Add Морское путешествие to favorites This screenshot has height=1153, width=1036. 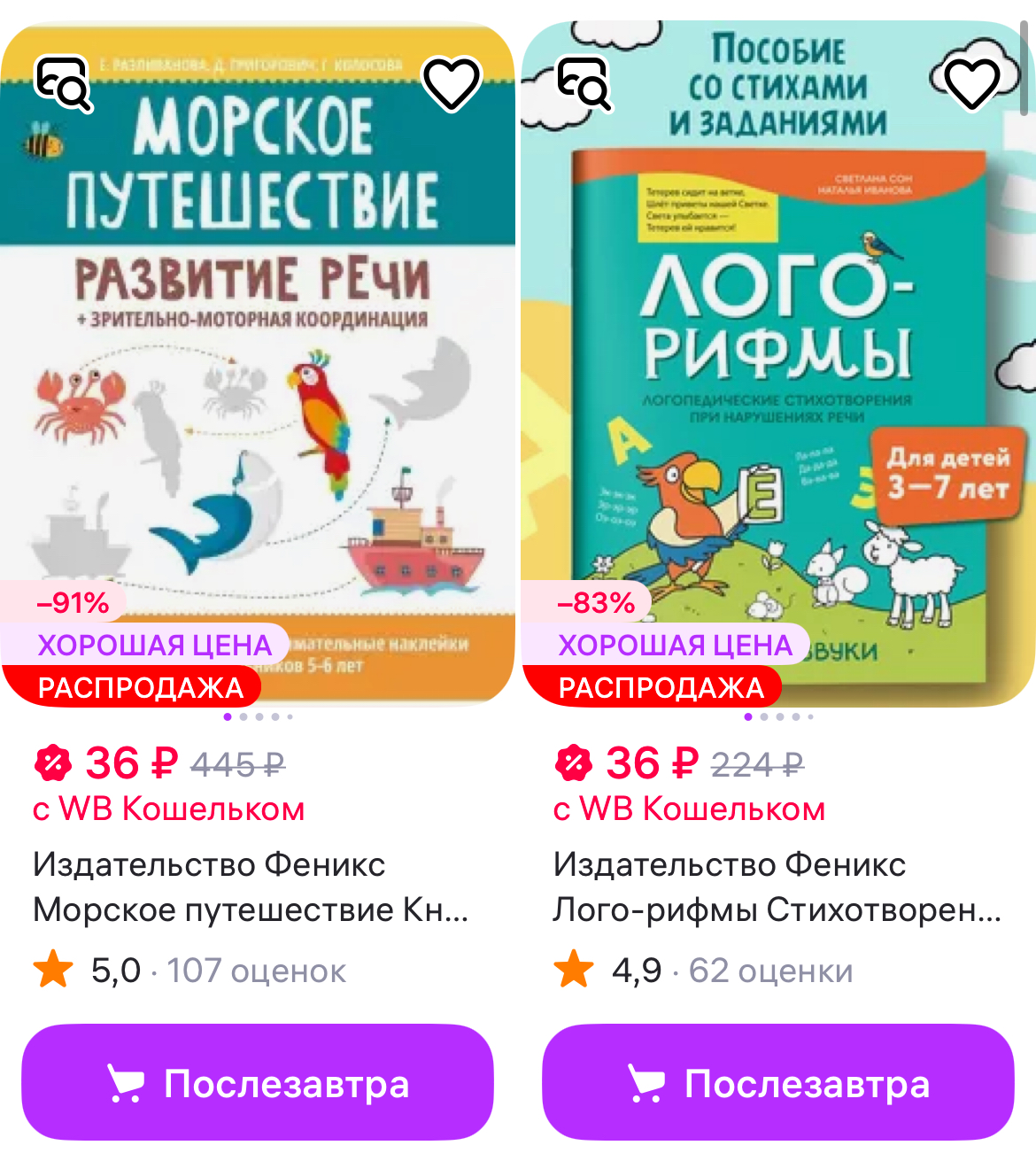(x=452, y=84)
